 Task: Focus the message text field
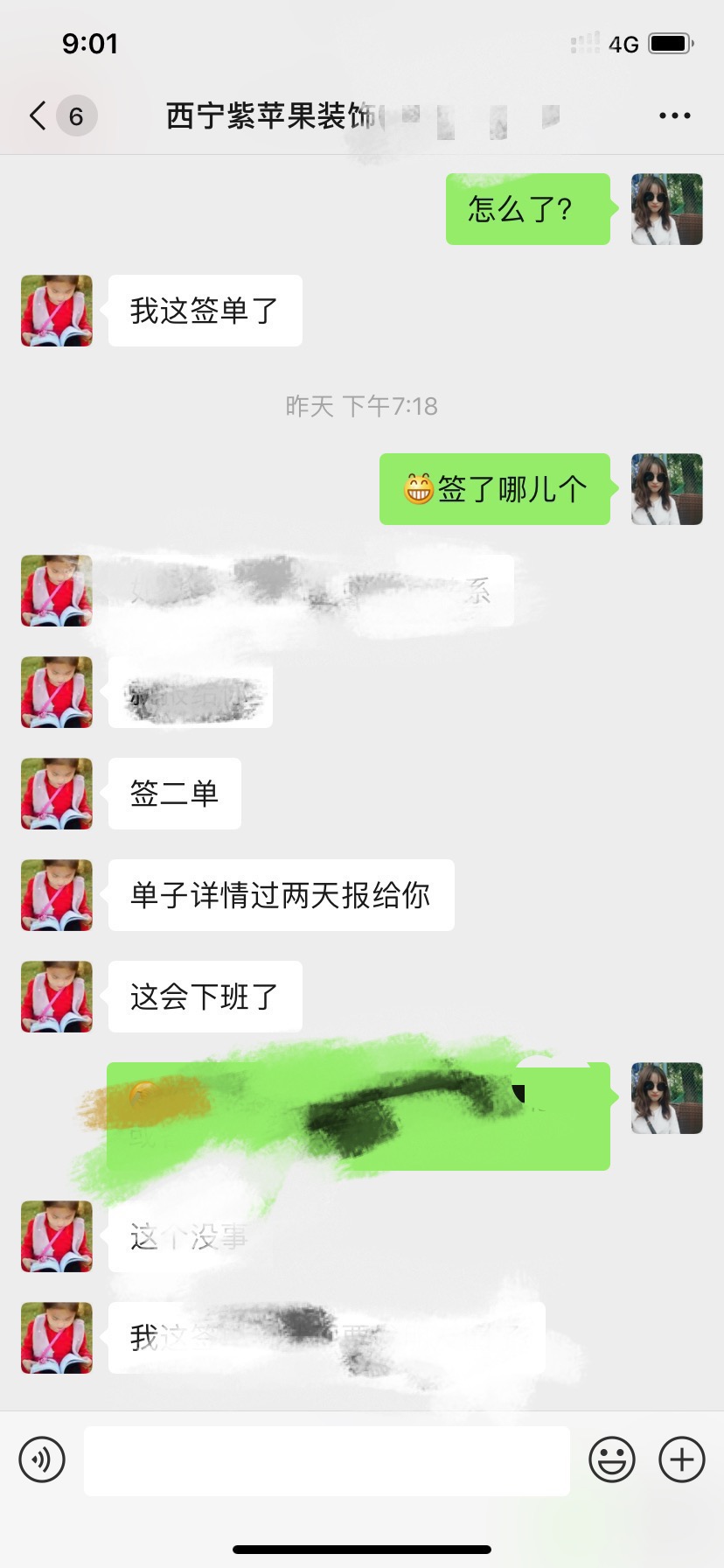[x=326, y=1460]
